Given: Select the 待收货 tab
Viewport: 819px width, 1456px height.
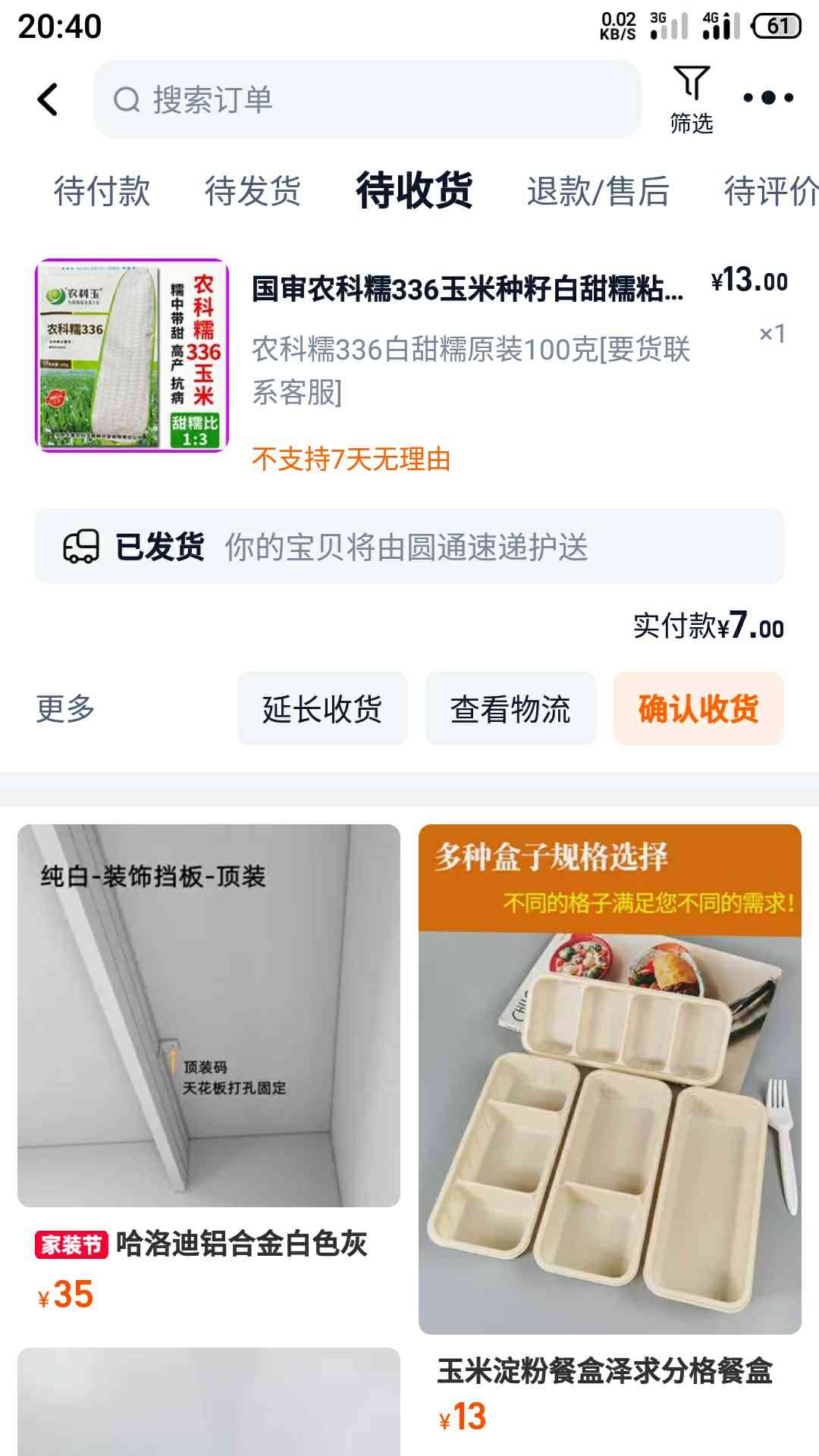Looking at the screenshot, I should click(414, 190).
